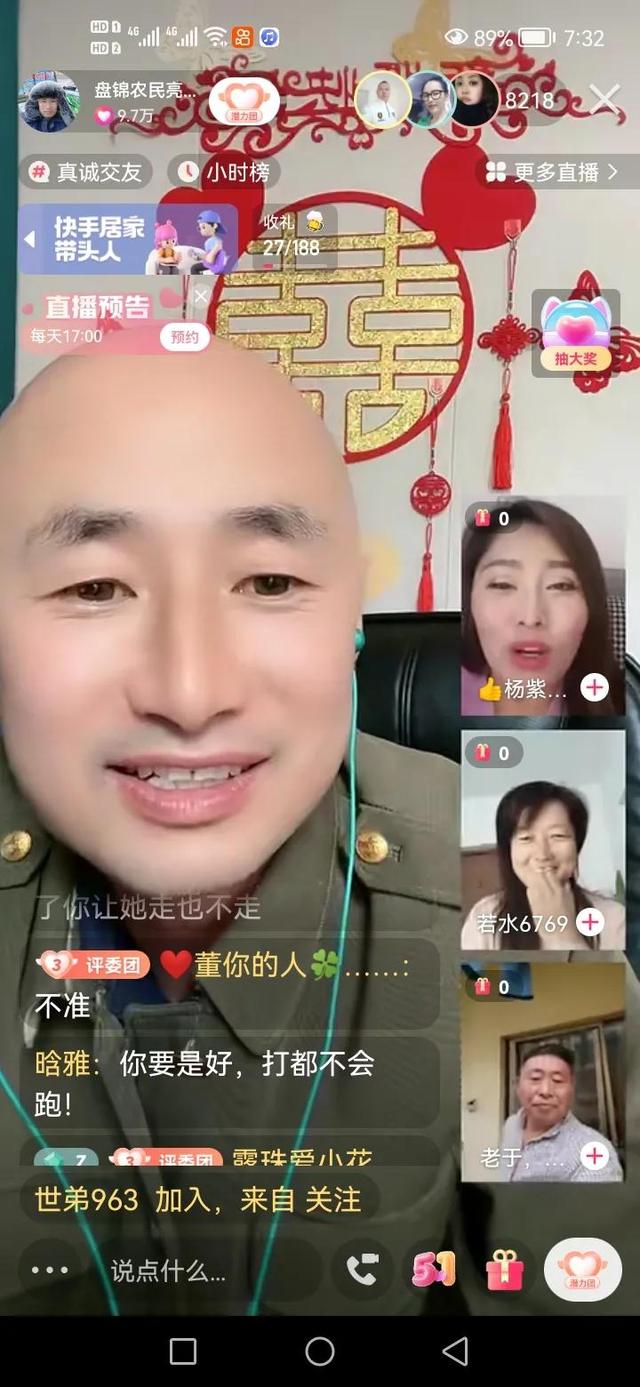640x1387 pixels.
Task: Follow guest 若水6769 with the plus
Action: 590,922
